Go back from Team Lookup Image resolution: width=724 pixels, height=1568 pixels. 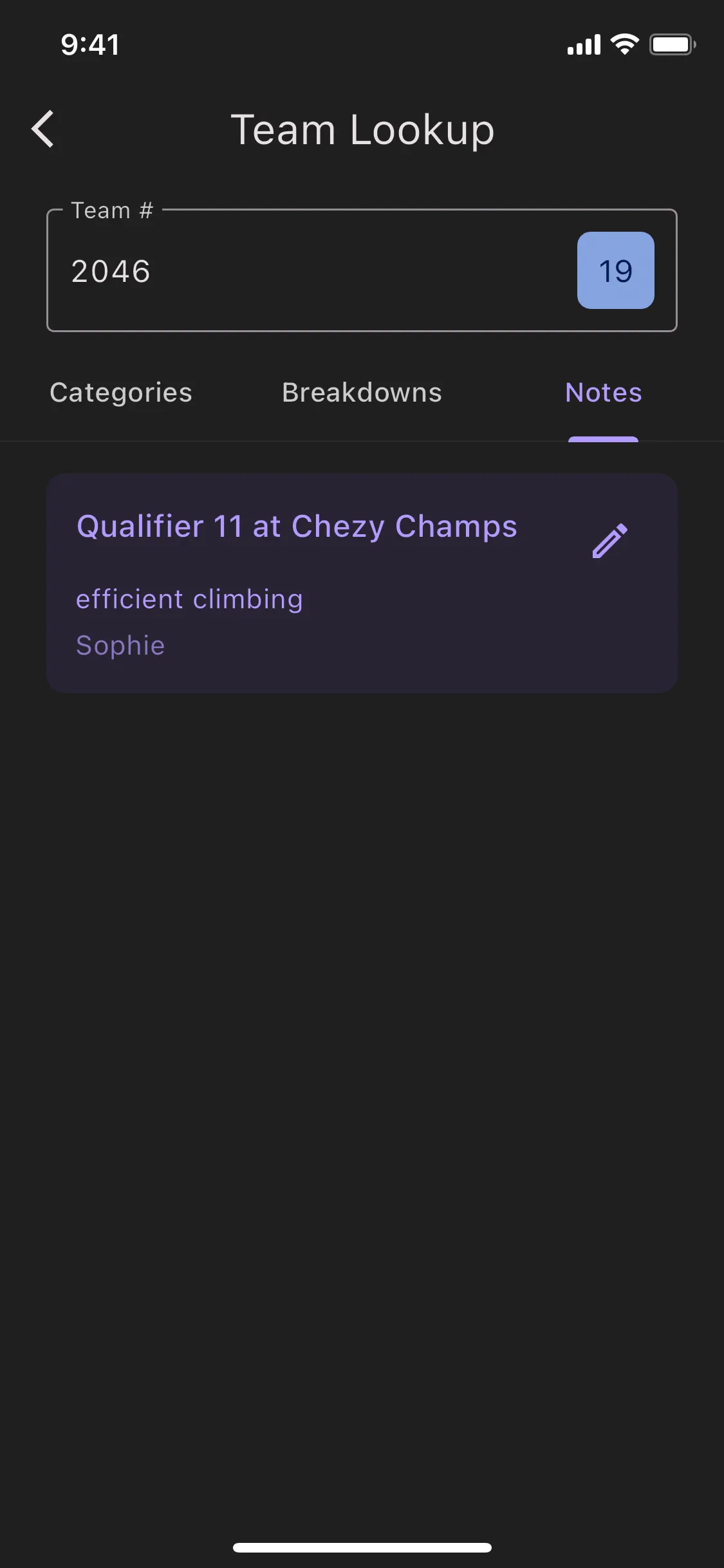pyautogui.click(x=43, y=129)
